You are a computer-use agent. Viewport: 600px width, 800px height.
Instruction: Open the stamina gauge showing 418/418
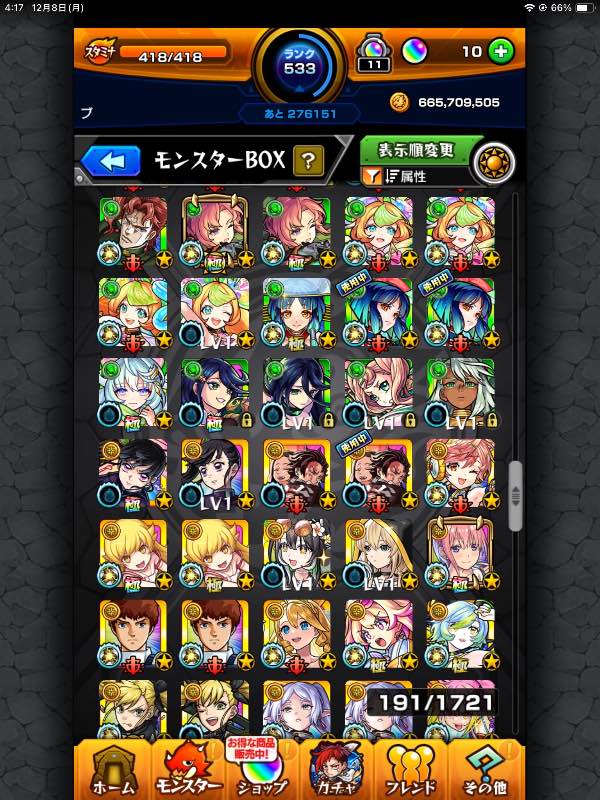[x=159, y=53]
